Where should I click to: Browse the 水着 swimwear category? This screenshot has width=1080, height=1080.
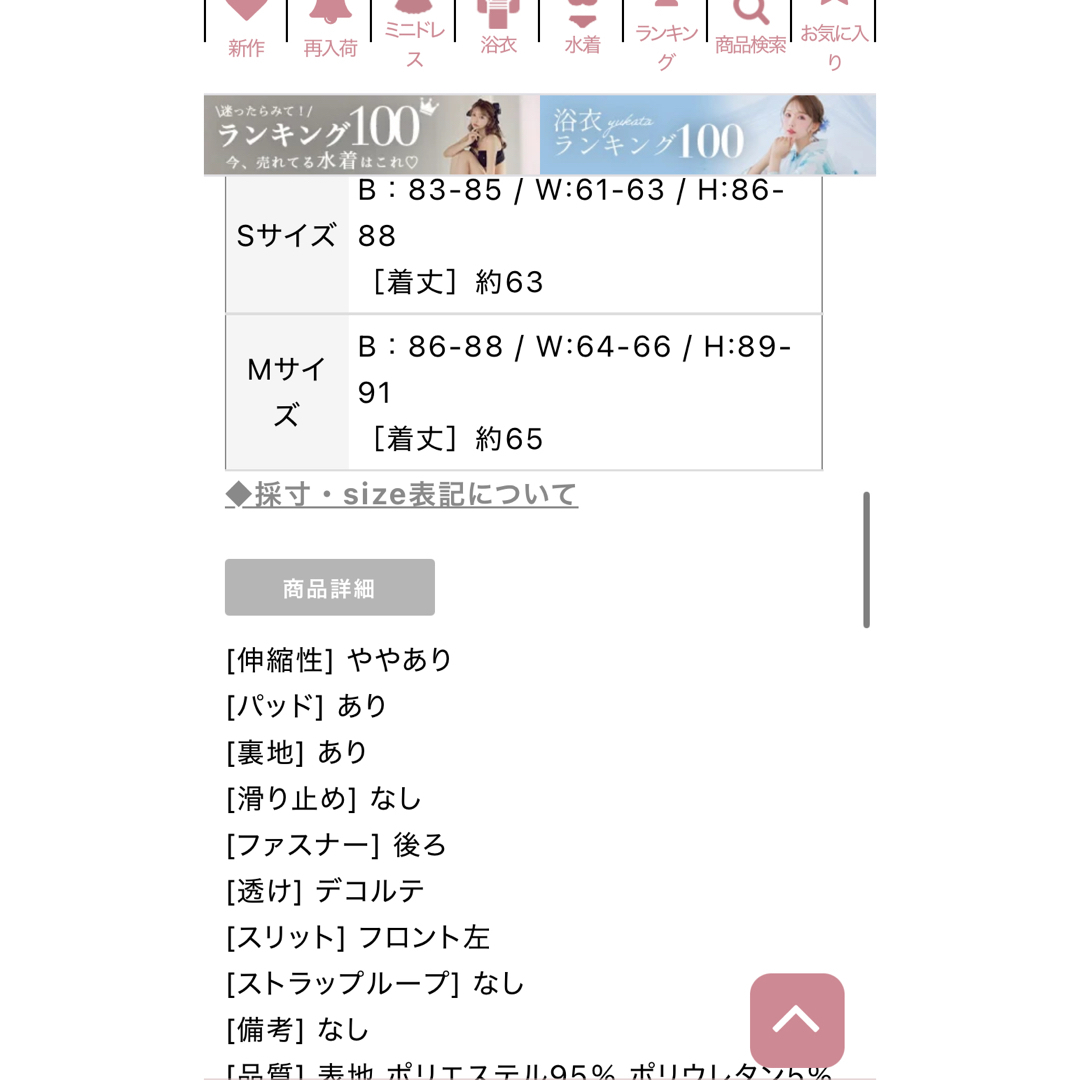(x=582, y=30)
